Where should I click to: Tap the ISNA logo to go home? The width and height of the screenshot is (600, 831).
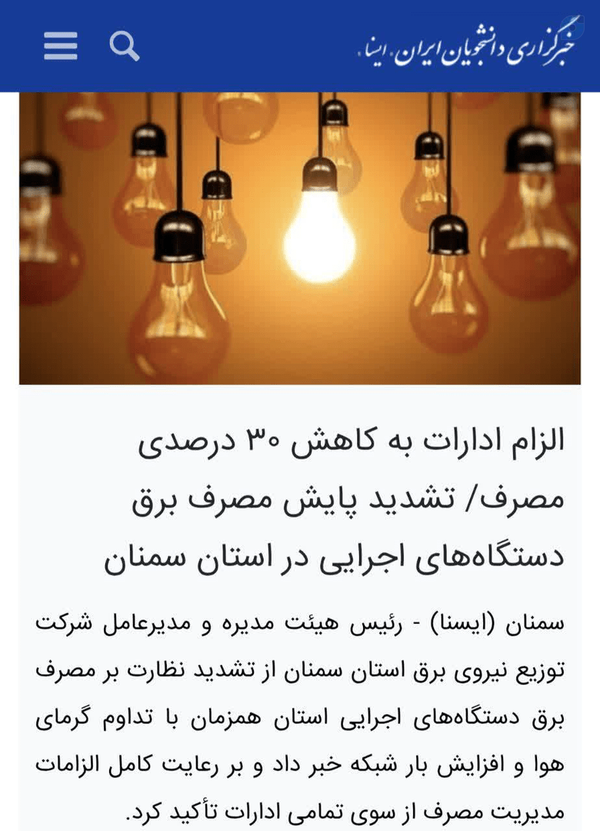point(466,47)
